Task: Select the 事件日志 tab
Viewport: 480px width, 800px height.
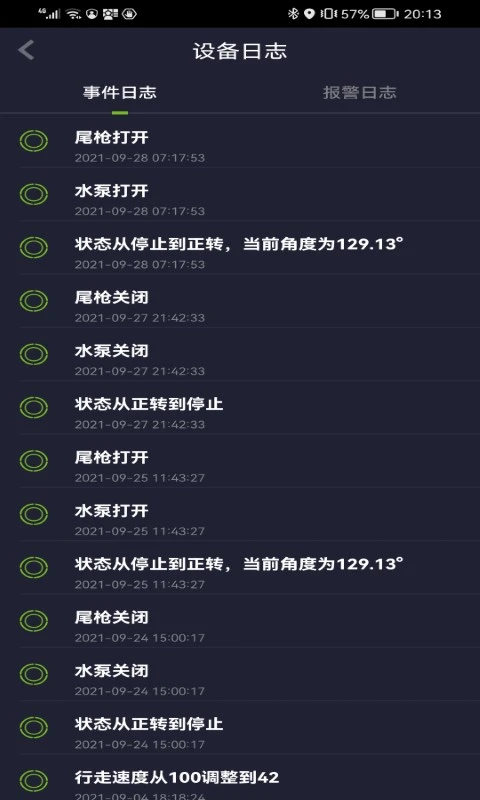Action: click(x=120, y=93)
